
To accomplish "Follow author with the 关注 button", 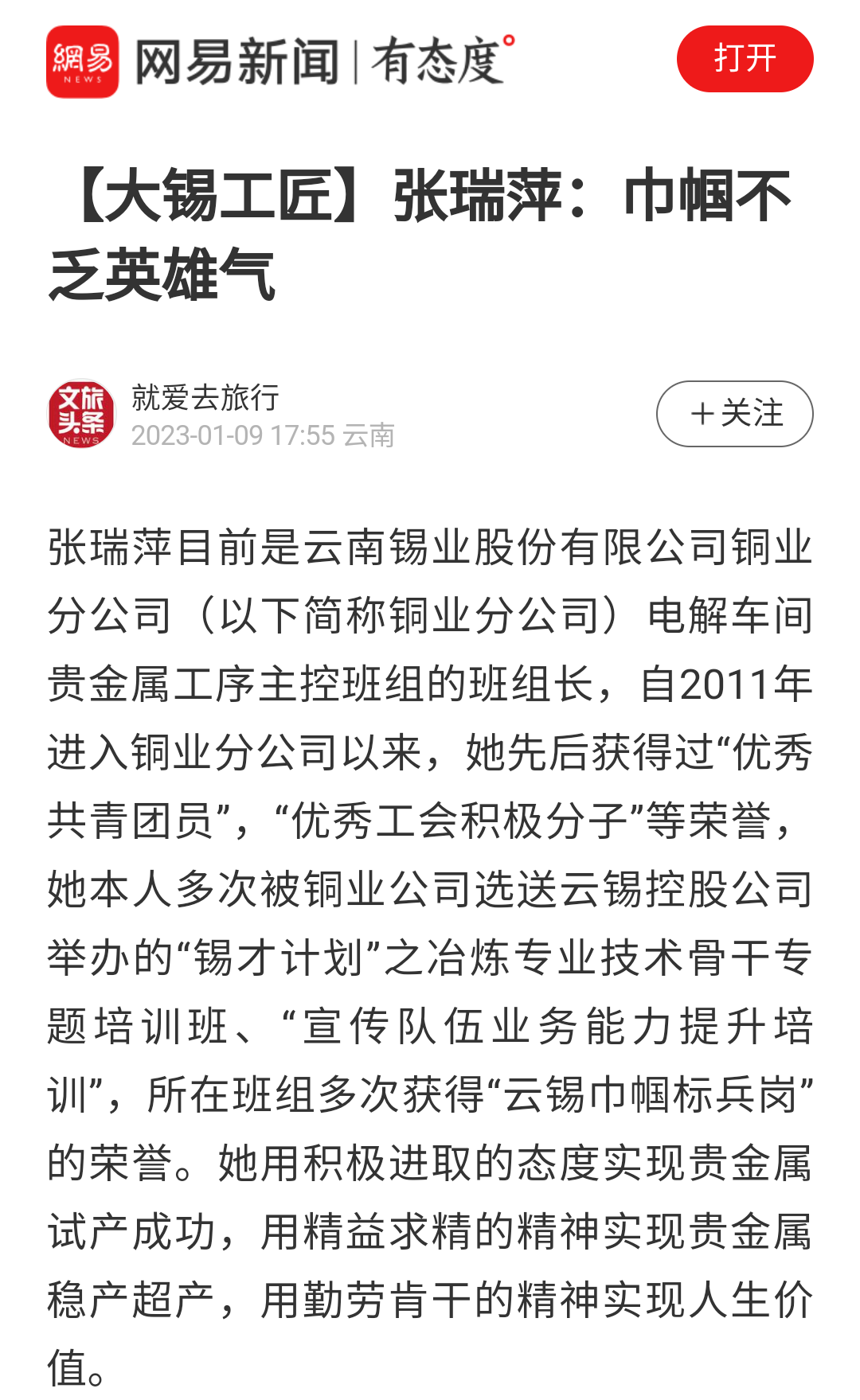I will 734,414.
